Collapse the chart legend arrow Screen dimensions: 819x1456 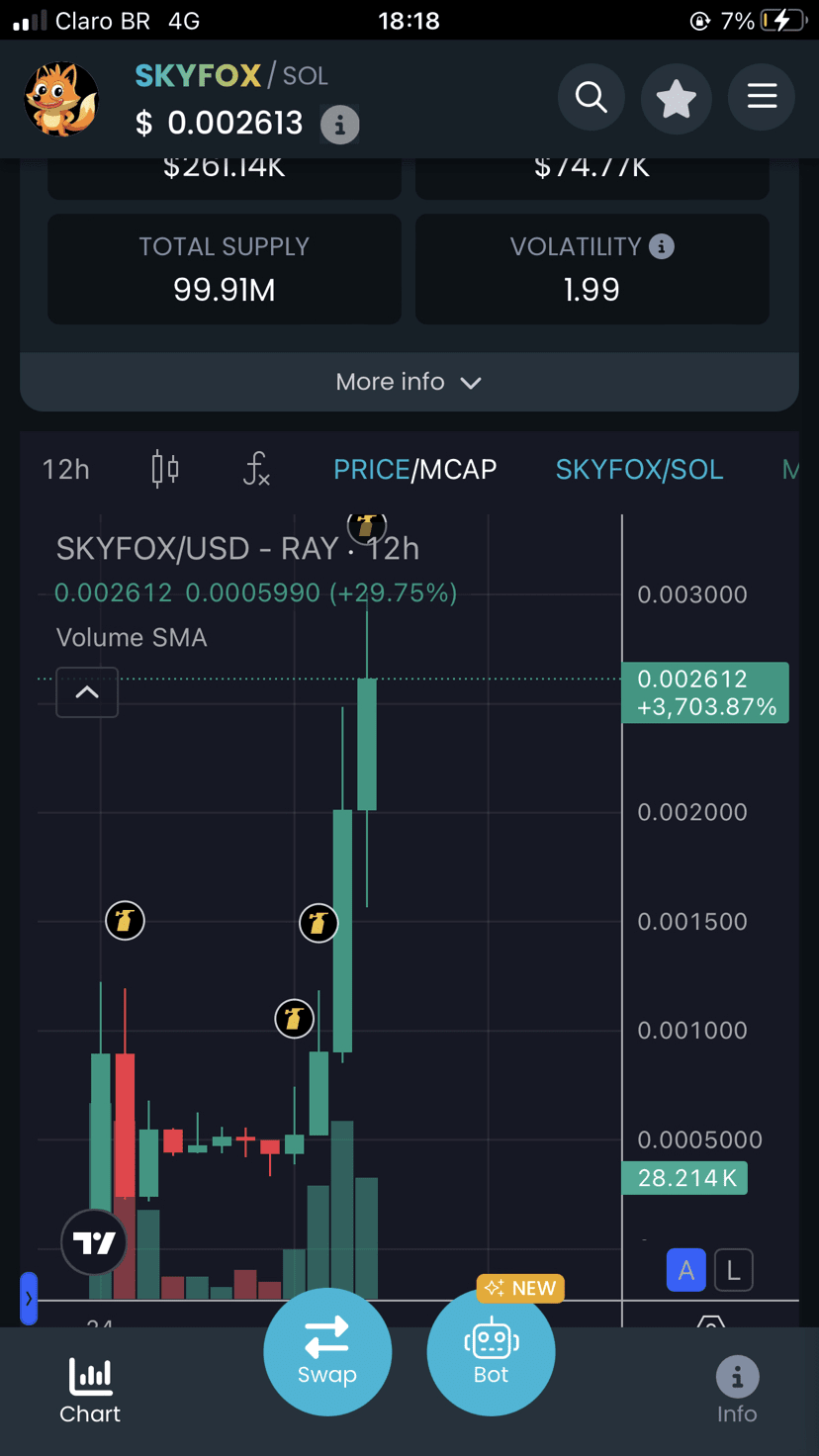pyautogui.click(x=87, y=692)
